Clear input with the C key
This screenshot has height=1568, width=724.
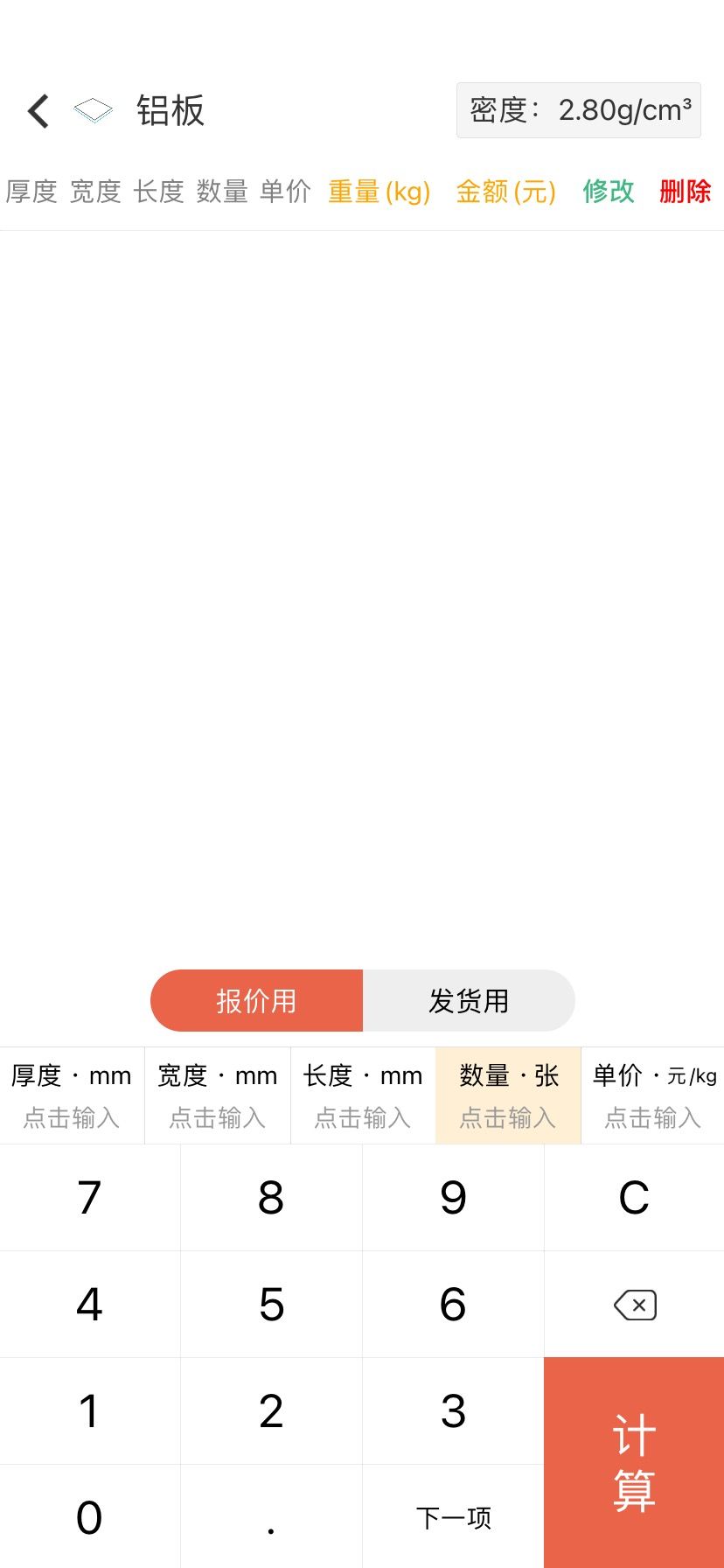pyautogui.click(x=634, y=1198)
